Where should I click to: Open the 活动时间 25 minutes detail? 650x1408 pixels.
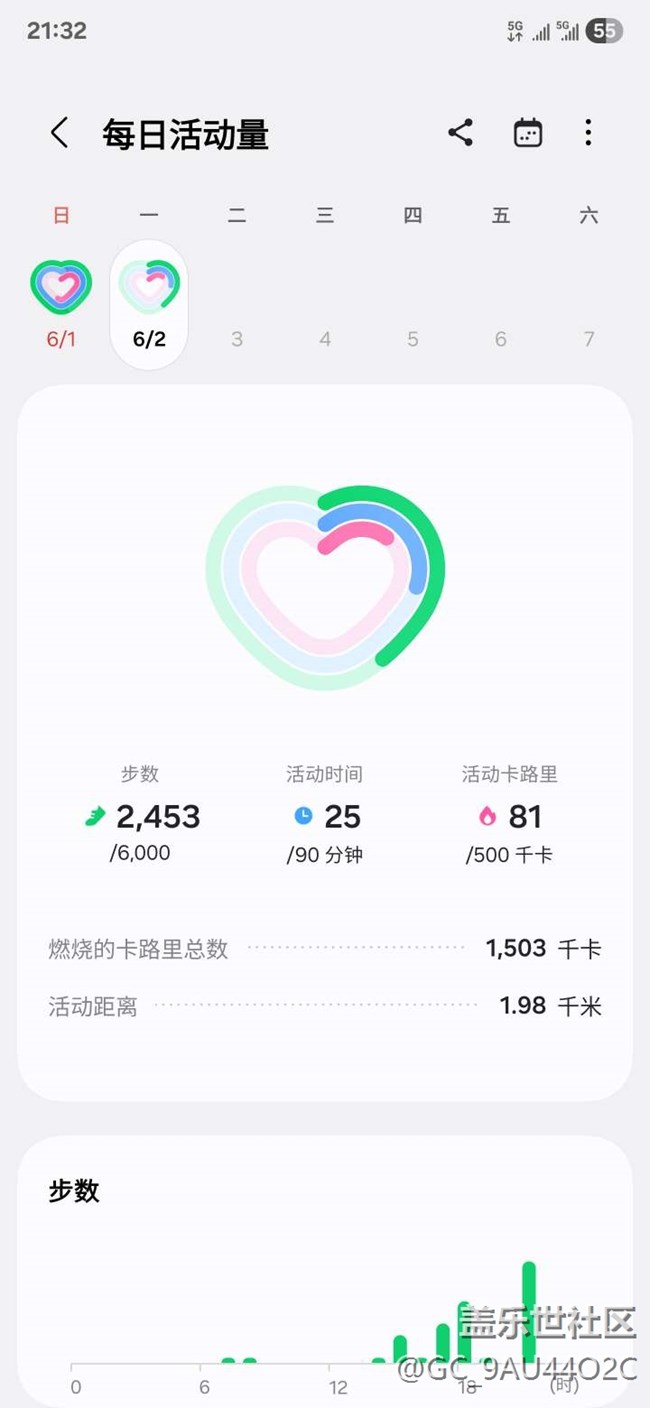(325, 815)
